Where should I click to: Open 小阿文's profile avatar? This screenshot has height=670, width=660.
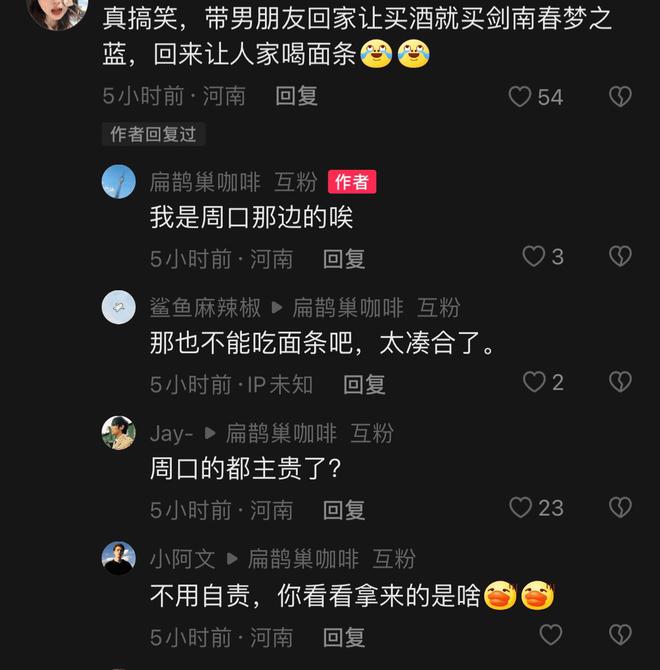pos(119,558)
